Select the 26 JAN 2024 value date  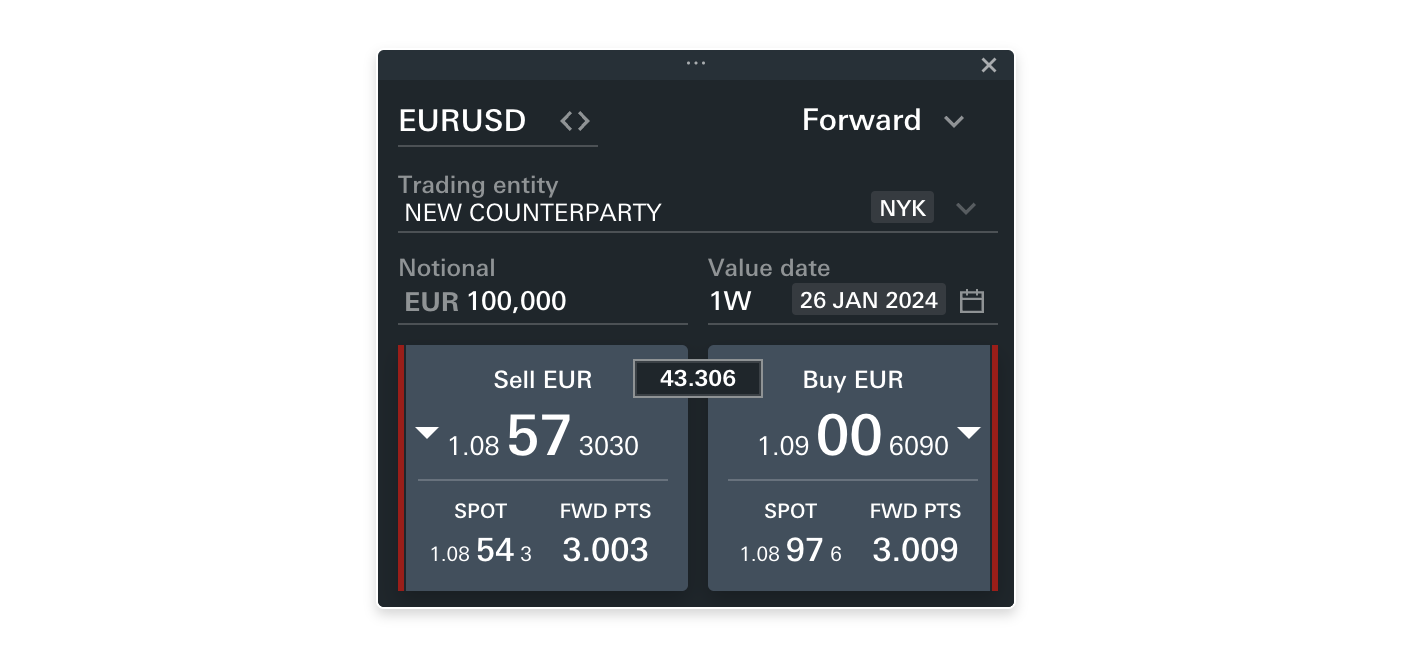point(868,300)
